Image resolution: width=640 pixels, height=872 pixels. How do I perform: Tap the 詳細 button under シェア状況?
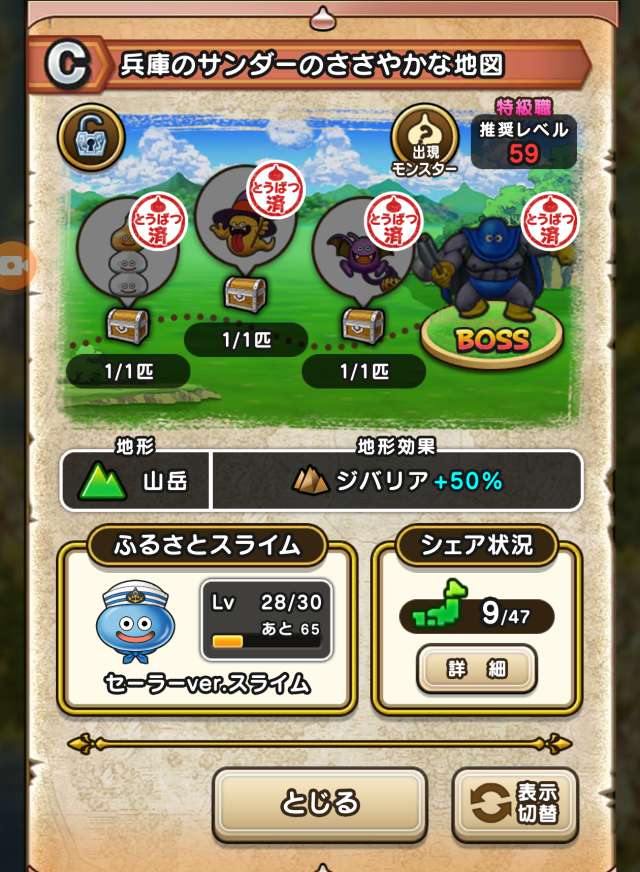tap(476, 669)
